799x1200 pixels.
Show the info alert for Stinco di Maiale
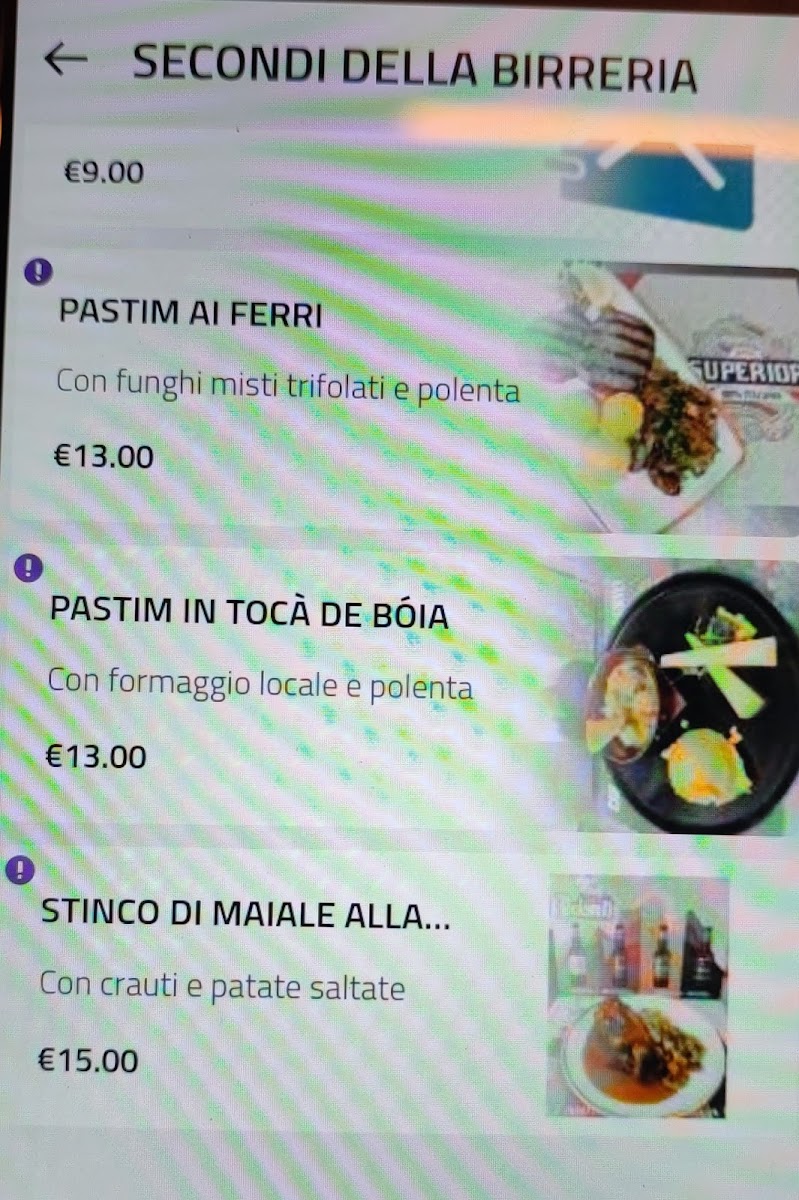point(20,870)
